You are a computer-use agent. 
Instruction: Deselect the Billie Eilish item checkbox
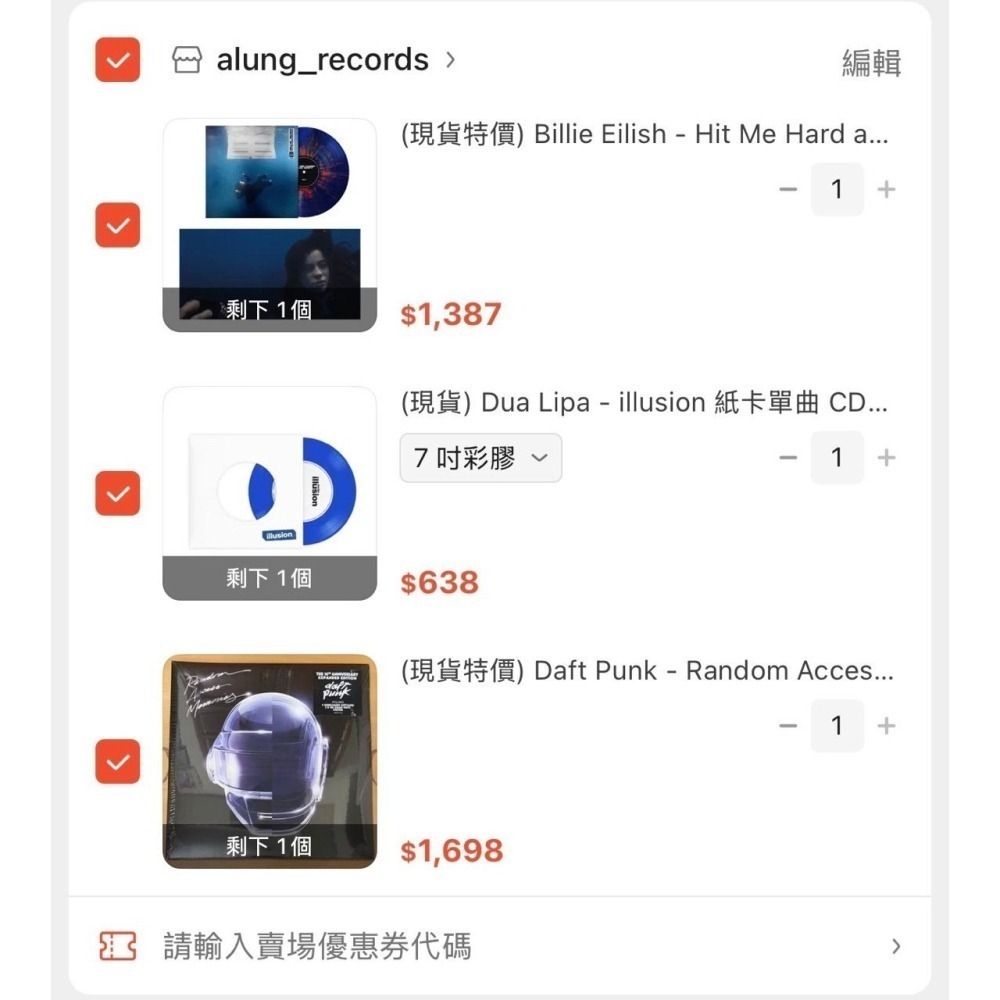tap(117, 225)
